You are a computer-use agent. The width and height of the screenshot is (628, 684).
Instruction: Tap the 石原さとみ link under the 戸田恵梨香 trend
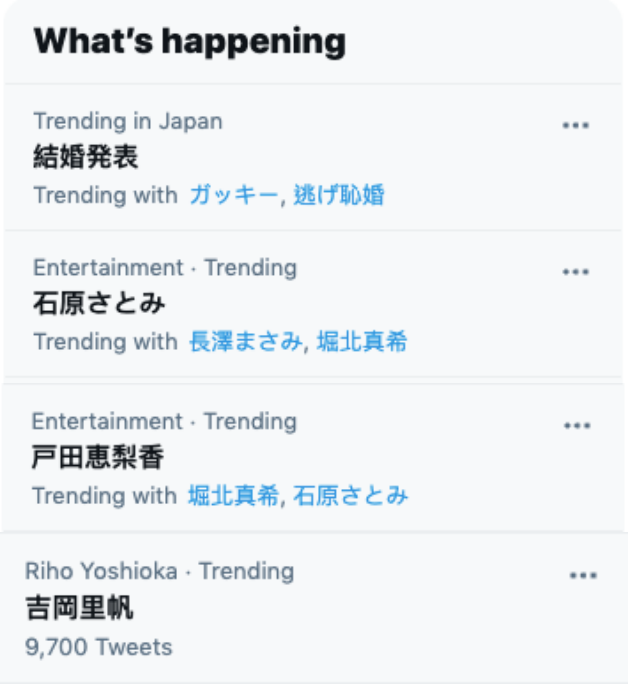tap(351, 495)
